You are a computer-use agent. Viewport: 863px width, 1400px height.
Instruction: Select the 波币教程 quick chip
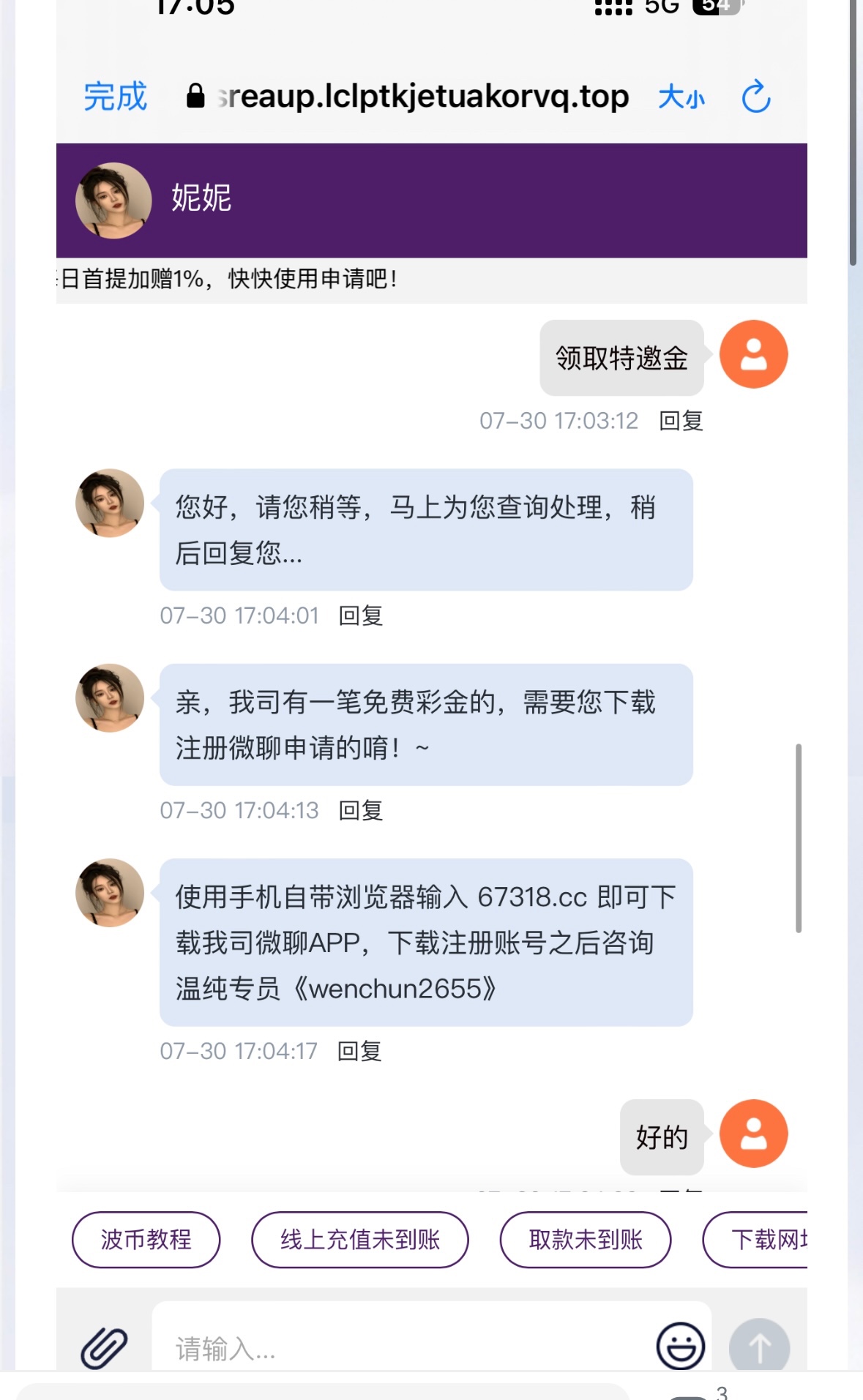tap(146, 1239)
